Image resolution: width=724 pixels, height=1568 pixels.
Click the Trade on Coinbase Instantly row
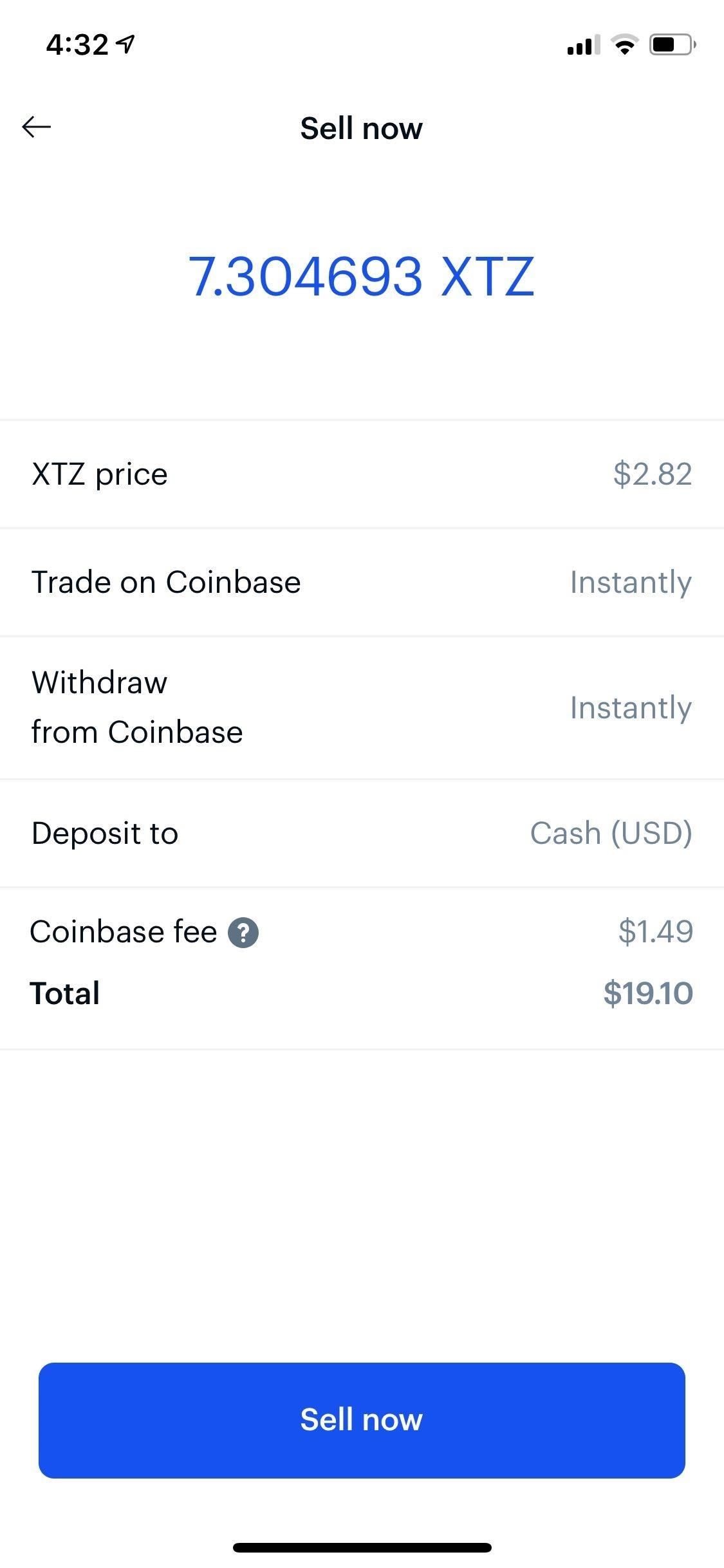point(362,581)
